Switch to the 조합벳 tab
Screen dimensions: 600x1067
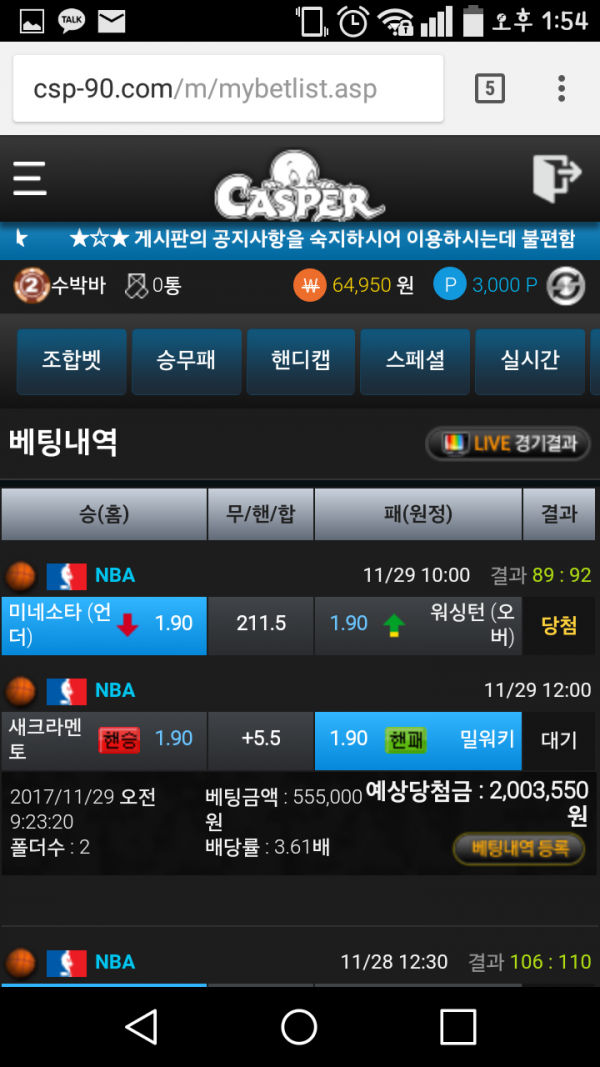tap(71, 361)
